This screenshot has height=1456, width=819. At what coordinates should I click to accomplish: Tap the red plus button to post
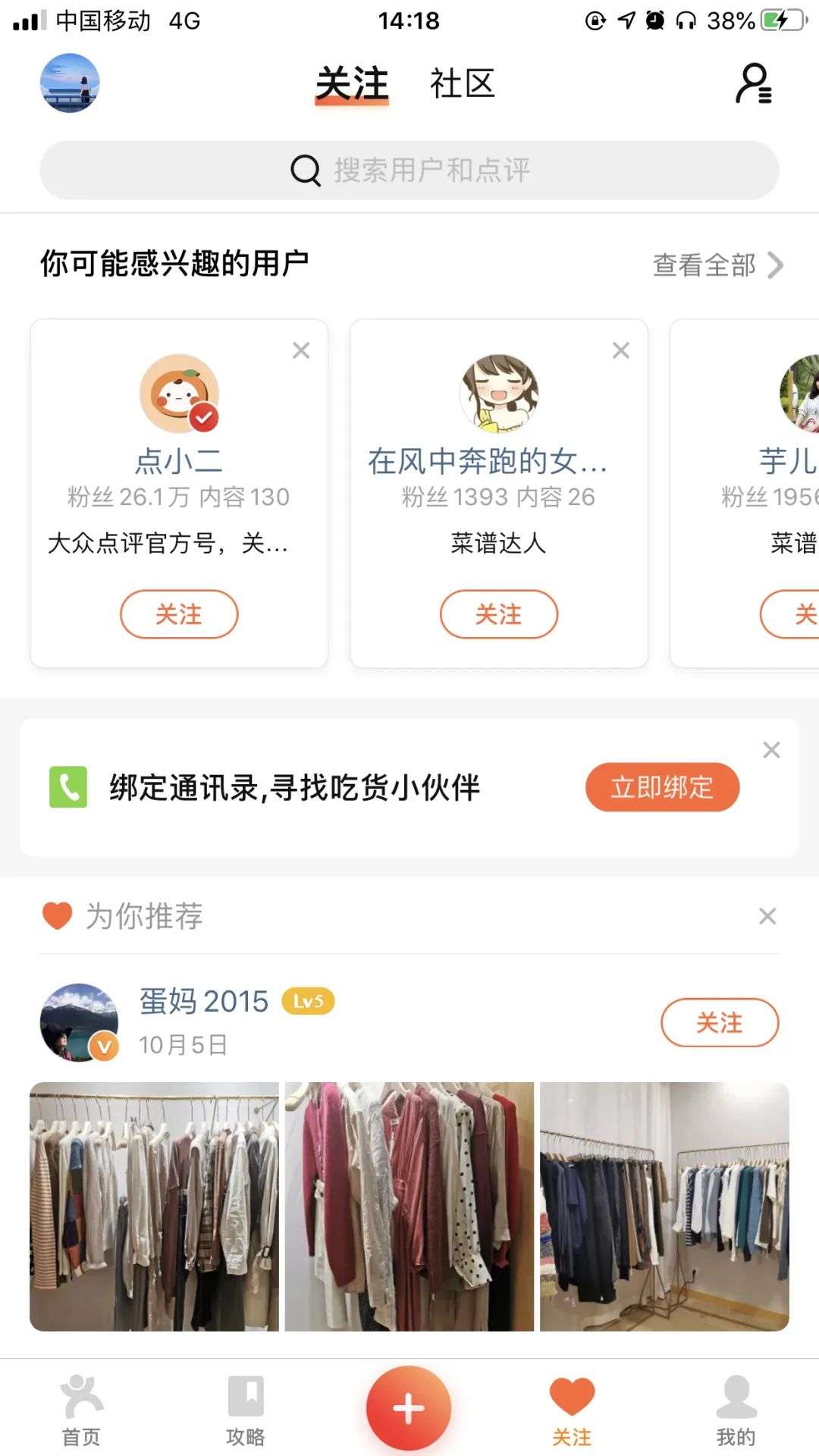pos(409,1408)
